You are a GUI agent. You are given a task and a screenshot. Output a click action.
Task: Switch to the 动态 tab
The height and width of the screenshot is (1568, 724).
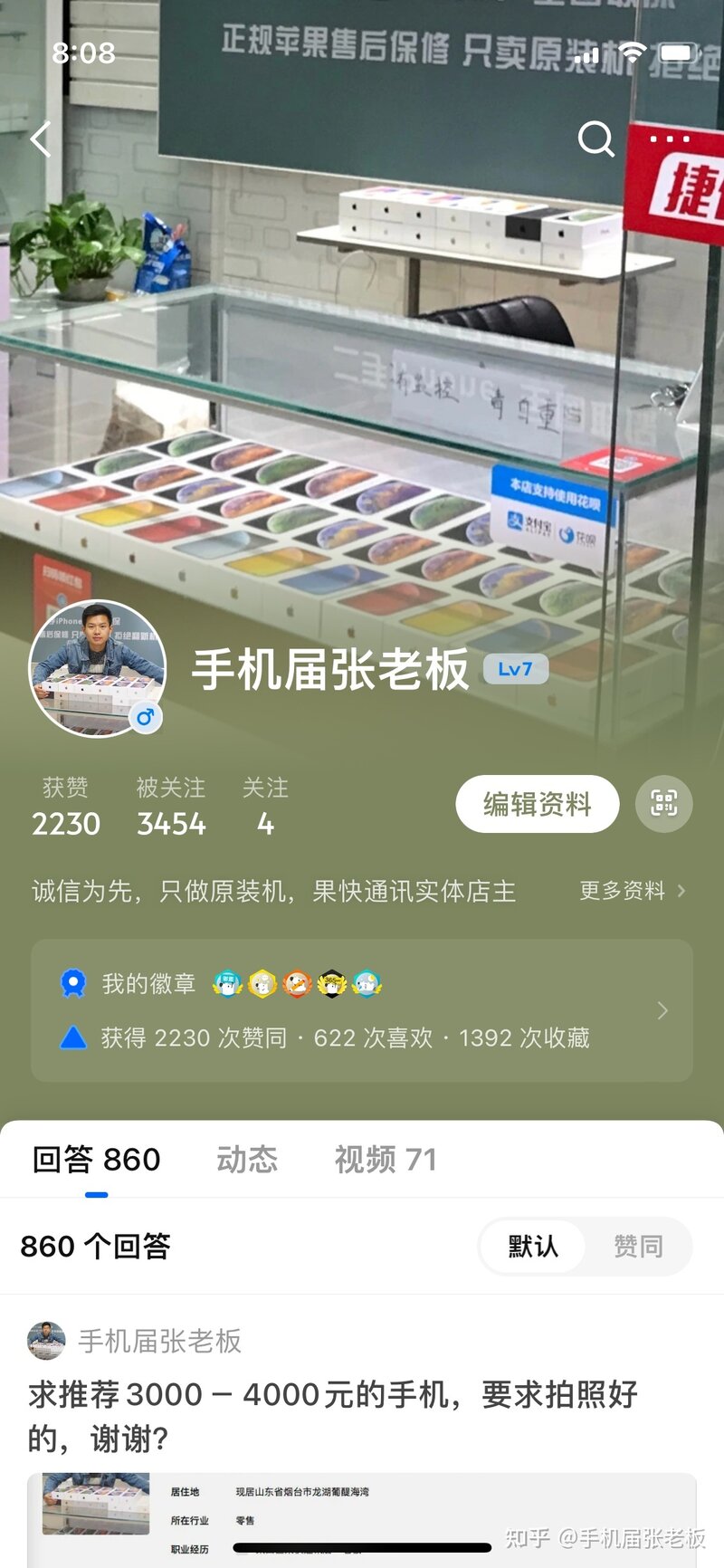coord(247,1159)
